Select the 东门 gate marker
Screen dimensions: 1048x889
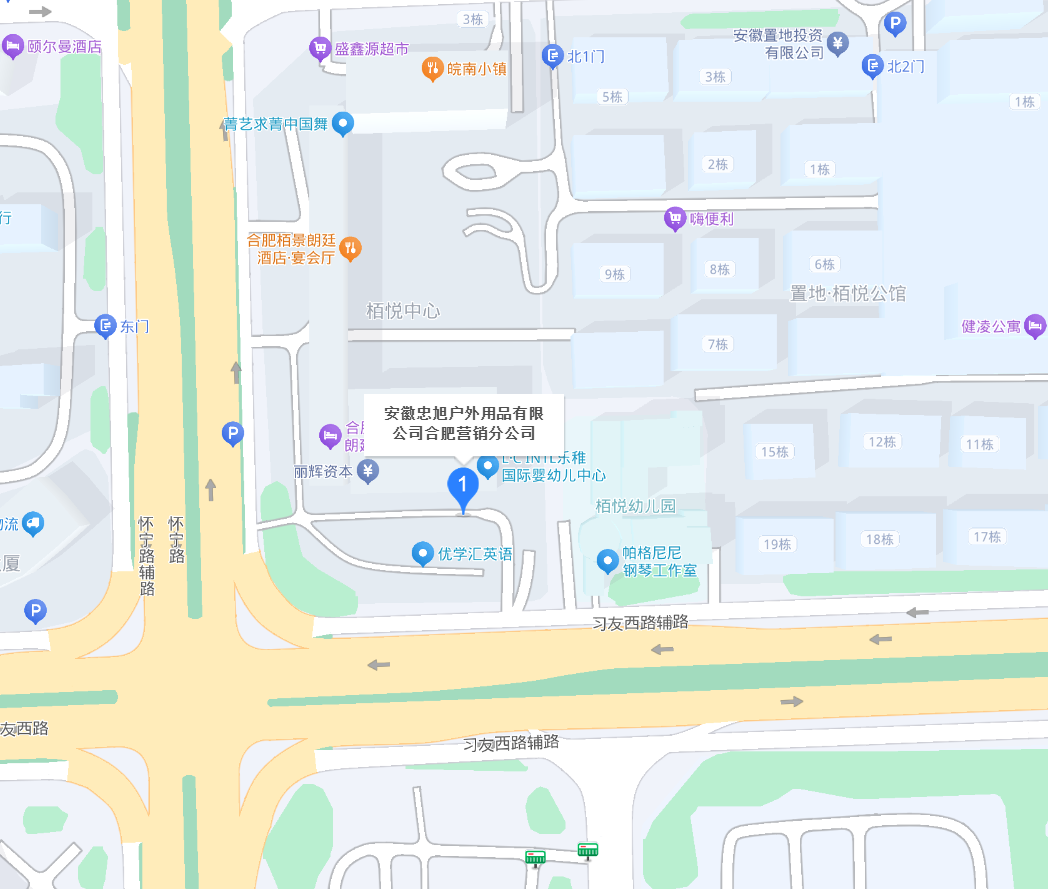[x=105, y=326]
